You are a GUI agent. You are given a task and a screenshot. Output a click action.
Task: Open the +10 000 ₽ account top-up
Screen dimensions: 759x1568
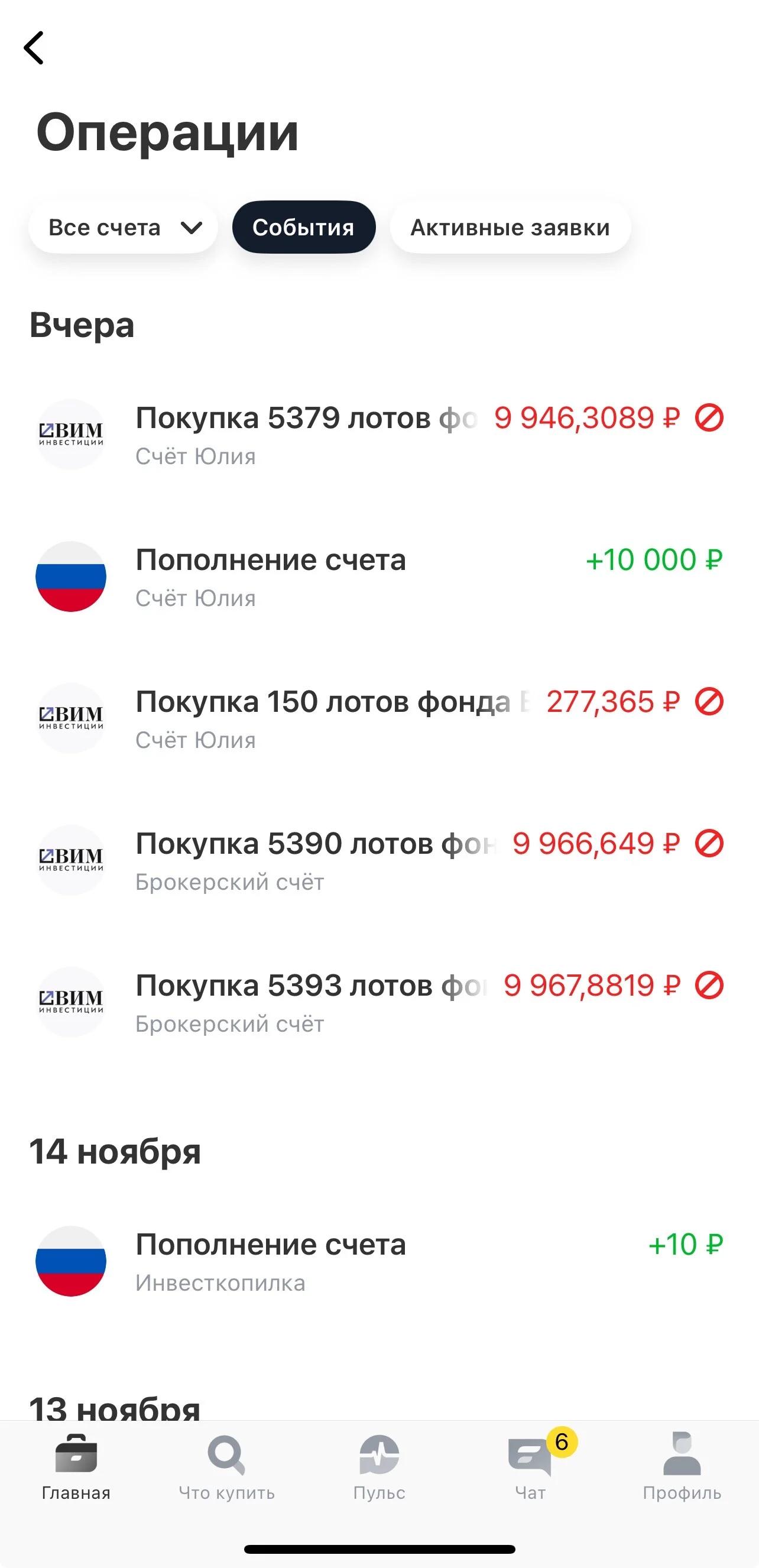379,576
